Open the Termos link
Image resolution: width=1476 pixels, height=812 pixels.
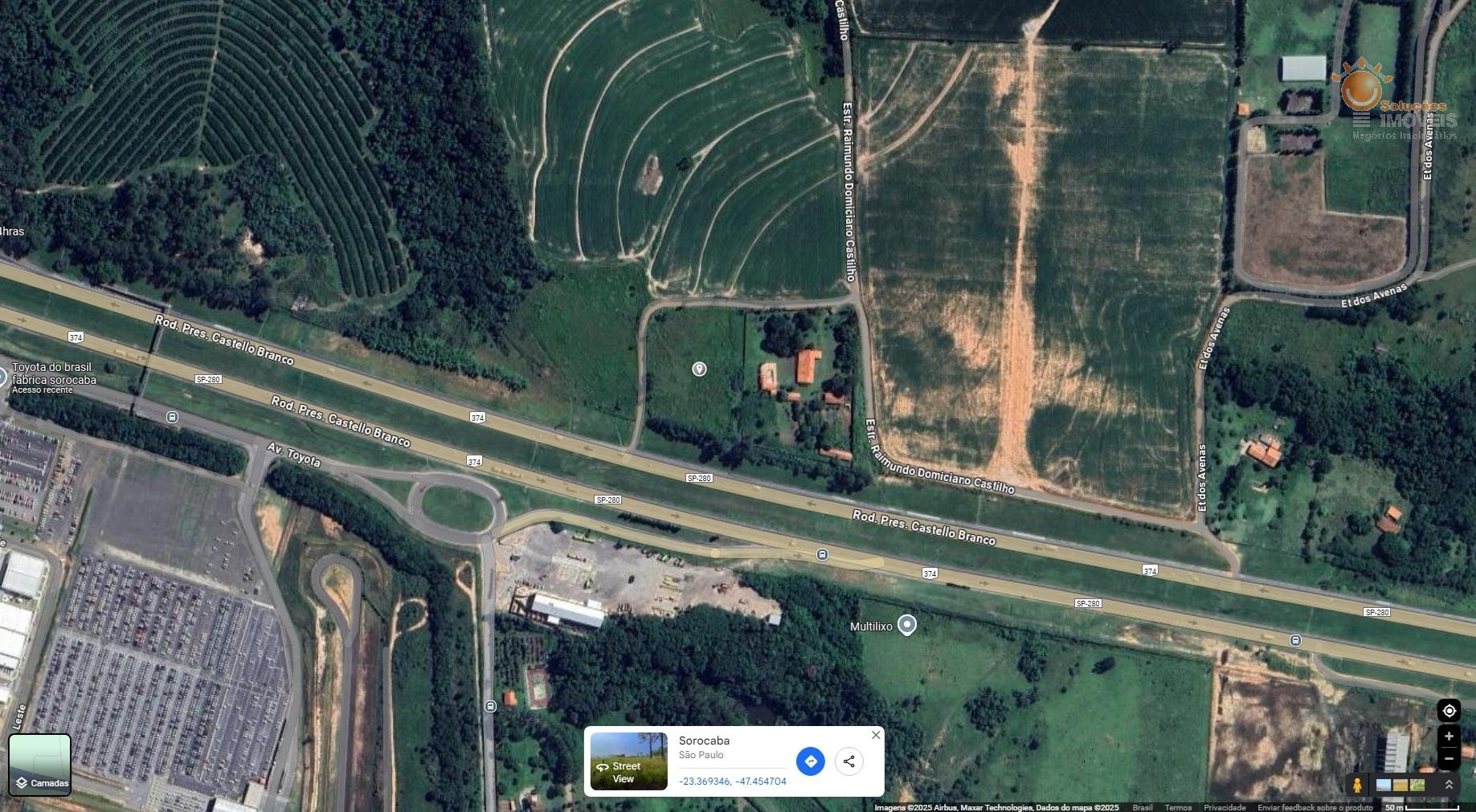(1178, 807)
